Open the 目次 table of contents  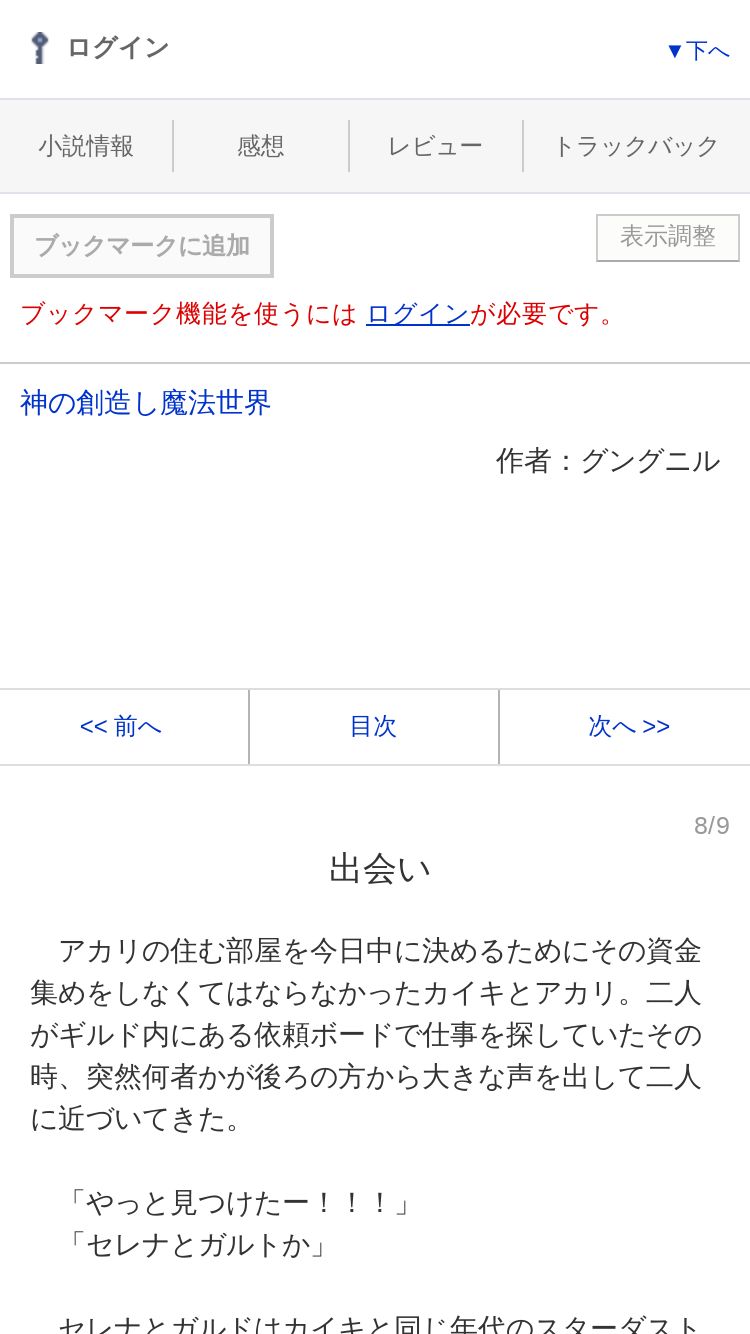(x=374, y=727)
